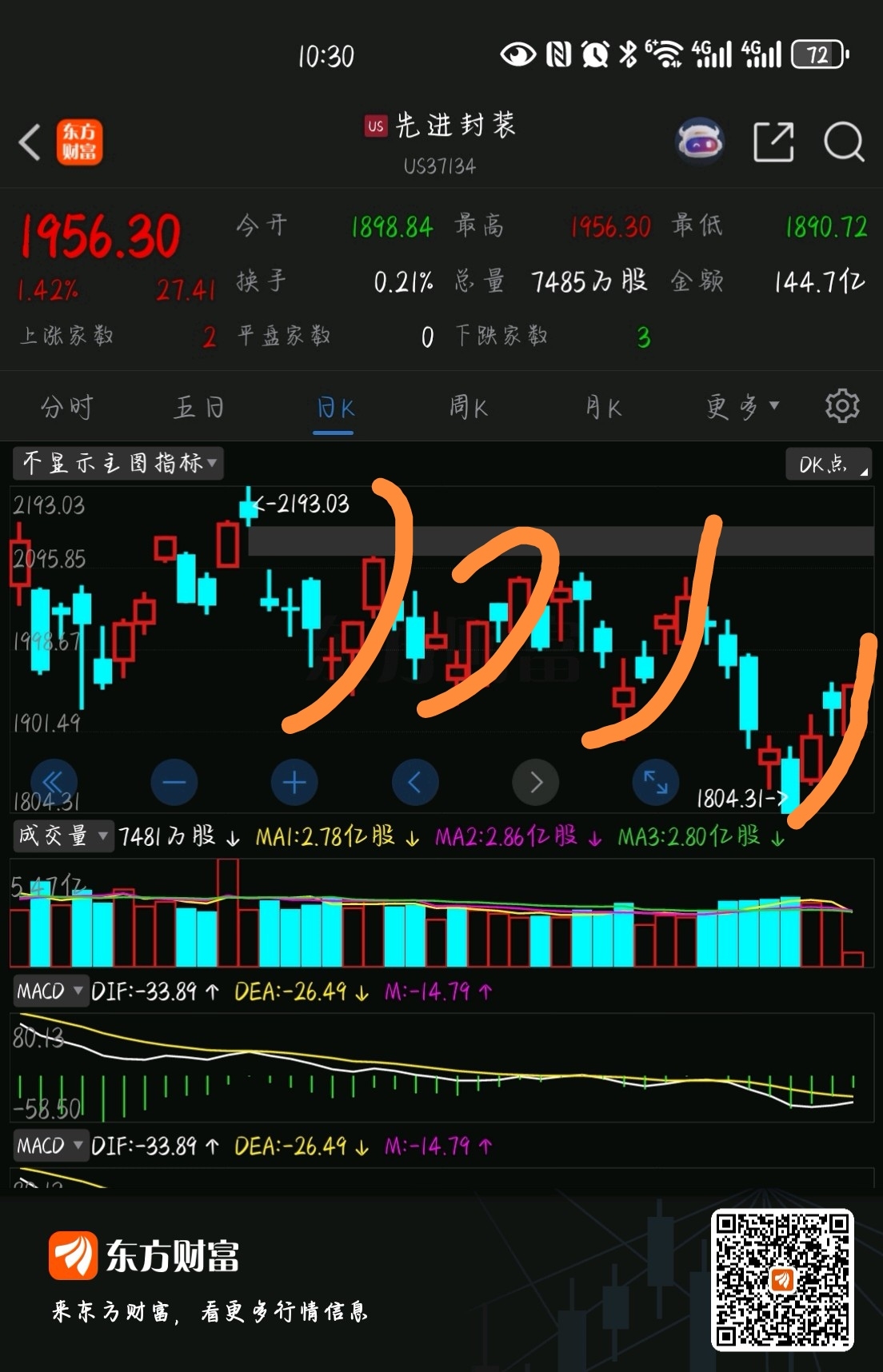Switch to the 月K chart tab

[602, 407]
